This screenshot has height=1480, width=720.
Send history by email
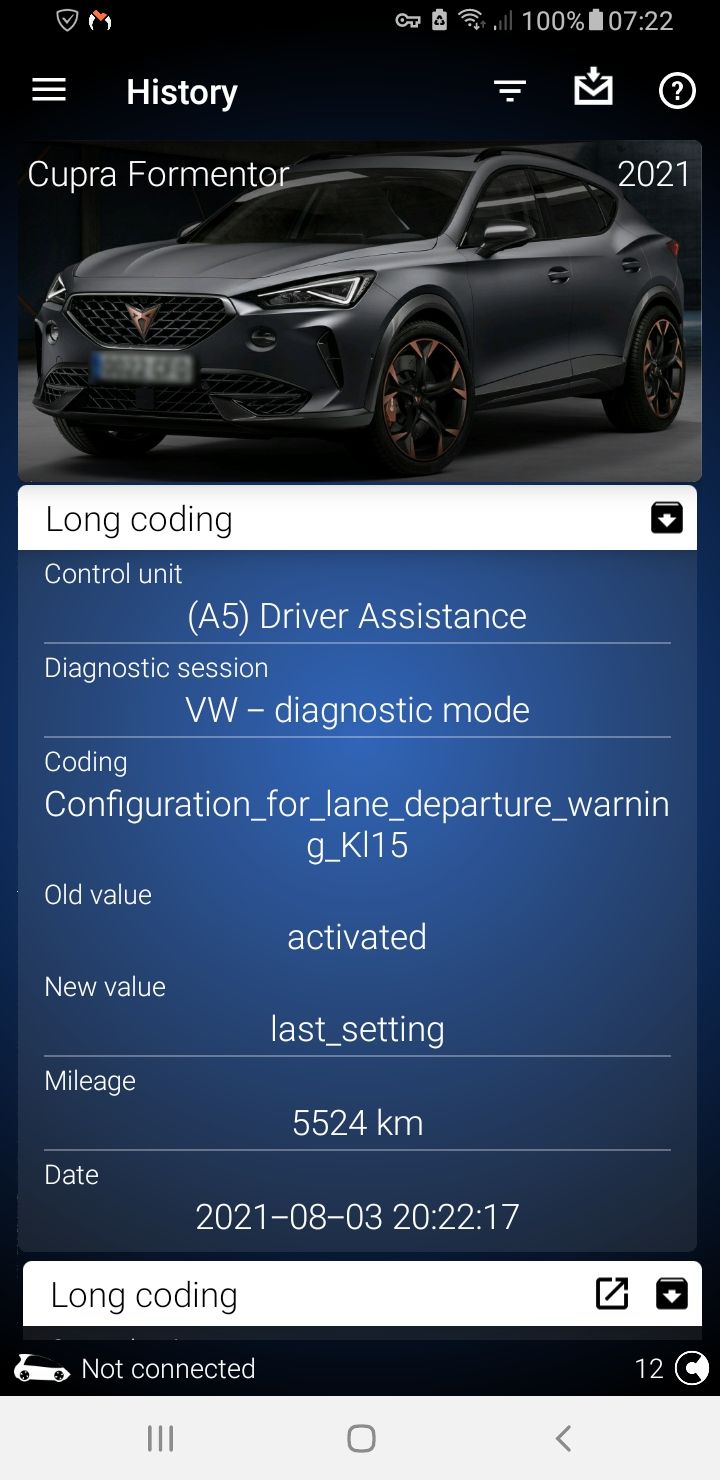(593, 89)
